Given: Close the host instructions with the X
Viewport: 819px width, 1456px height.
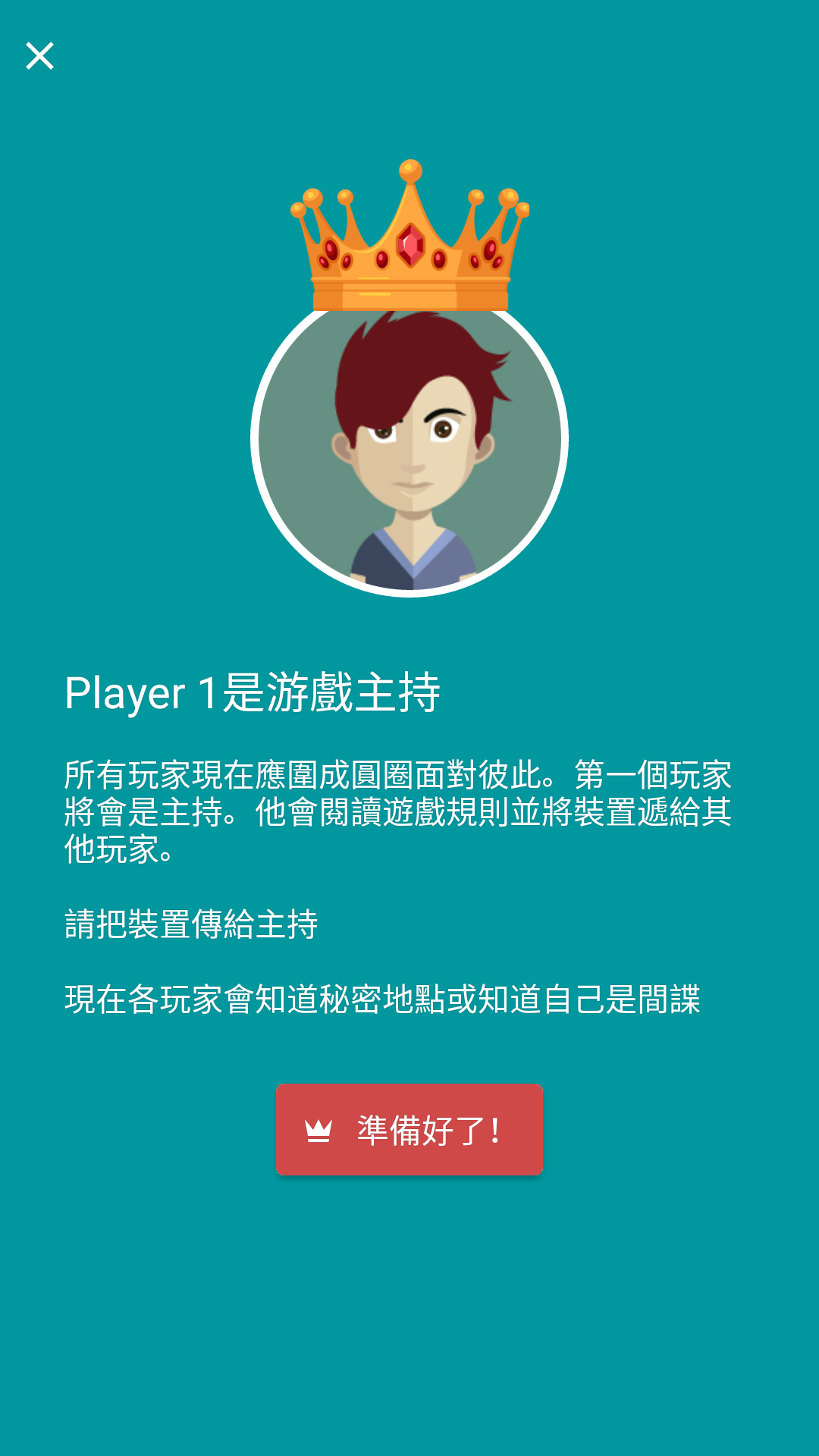Looking at the screenshot, I should (39, 55).
